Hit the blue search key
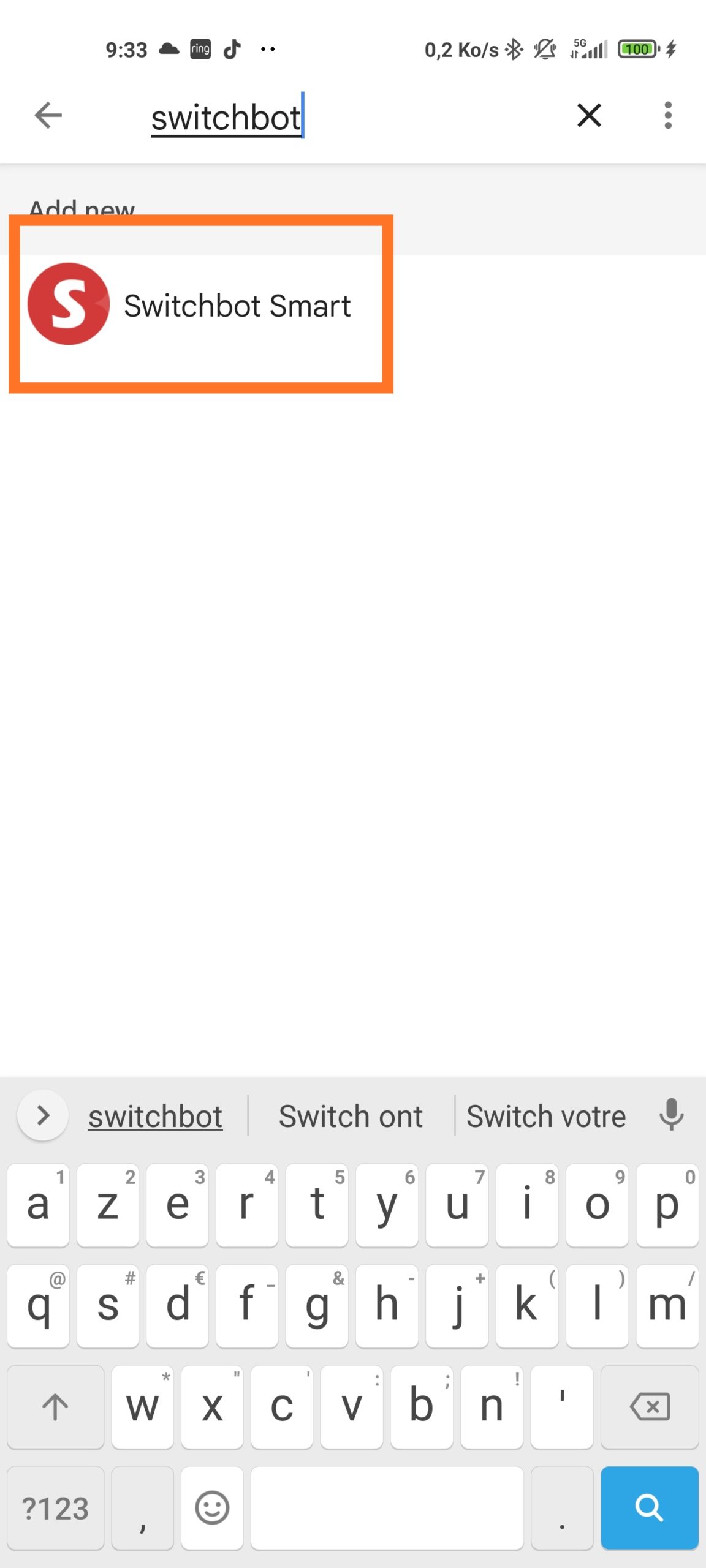The image size is (706, 1568). coord(650,1507)
